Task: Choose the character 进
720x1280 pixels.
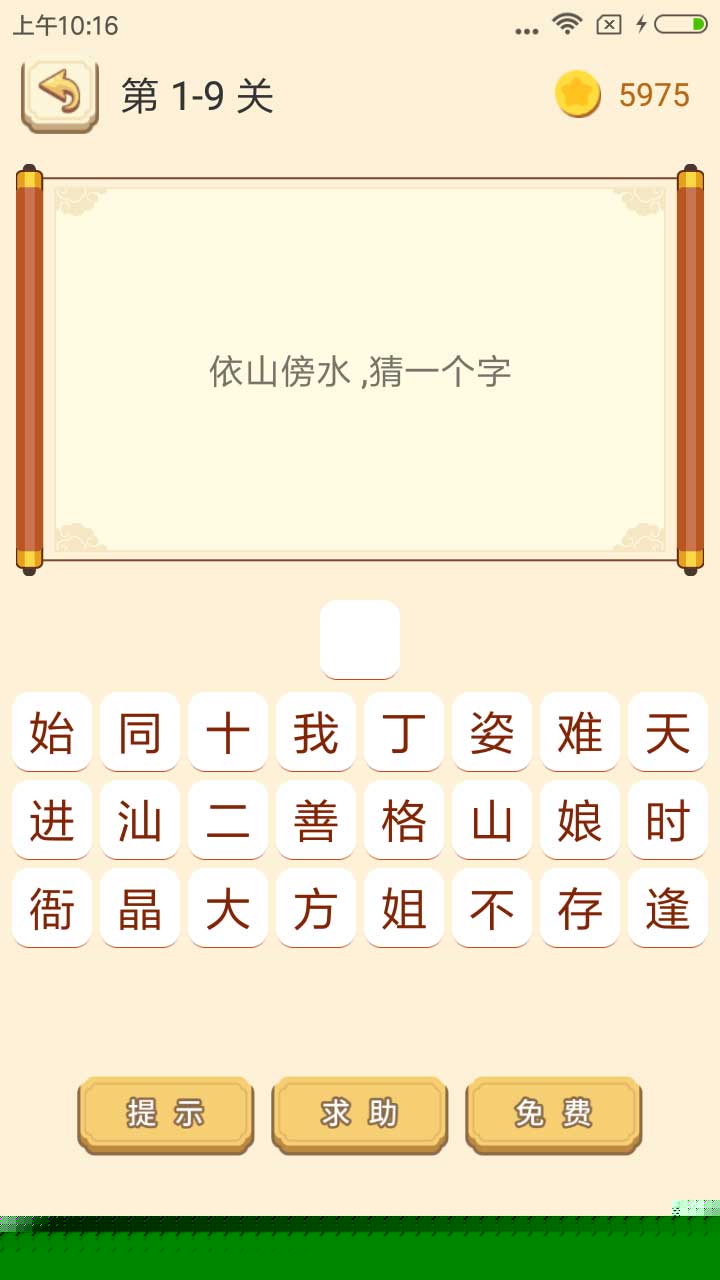Action: pos(52,821)
